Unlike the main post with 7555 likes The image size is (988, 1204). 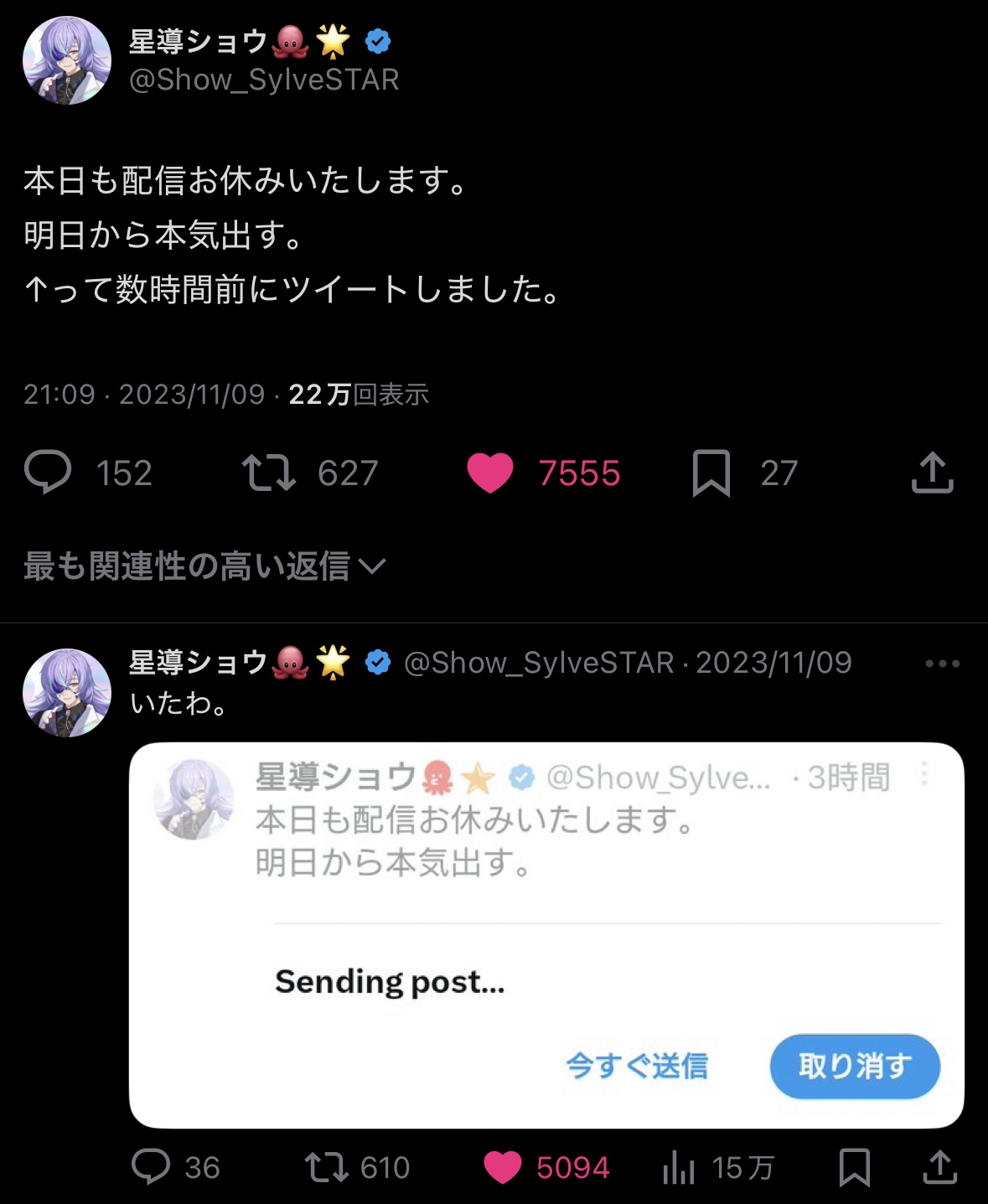pos(490,473)
